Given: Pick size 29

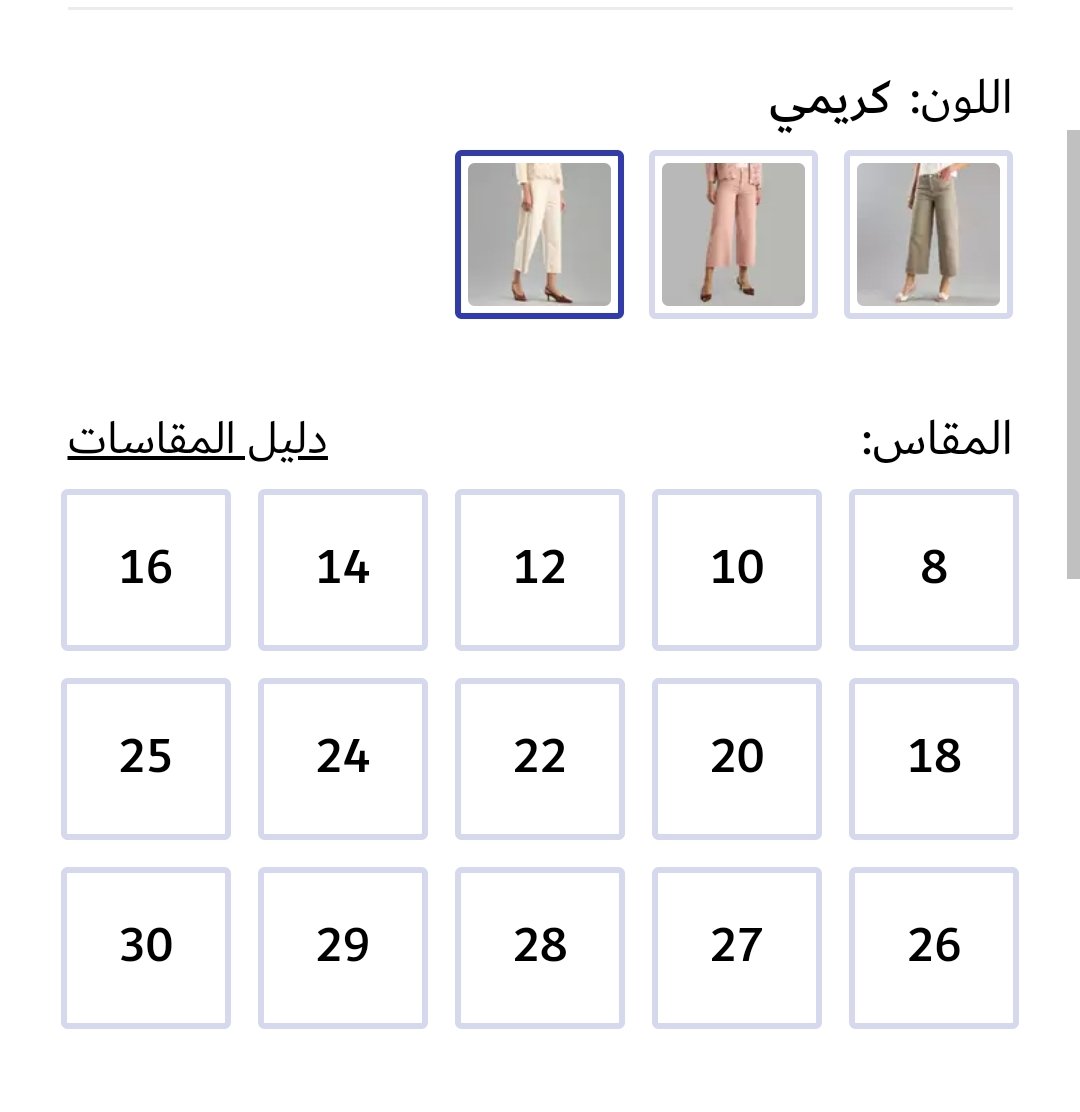Looking at the screenshot, I should tap(343, 947).
